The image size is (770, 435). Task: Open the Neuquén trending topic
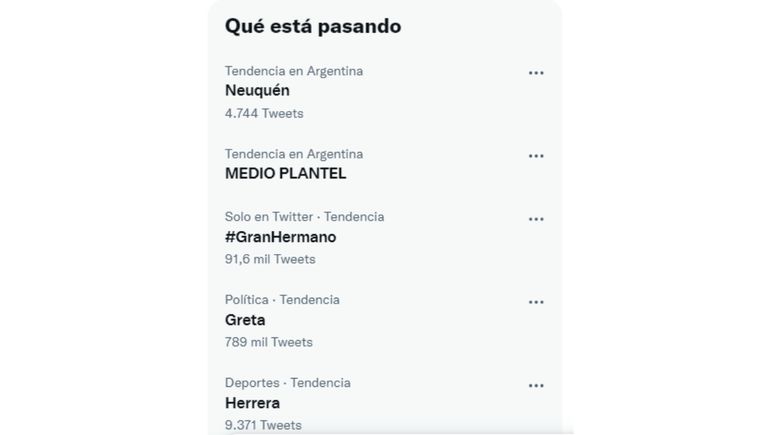point(257,90)
